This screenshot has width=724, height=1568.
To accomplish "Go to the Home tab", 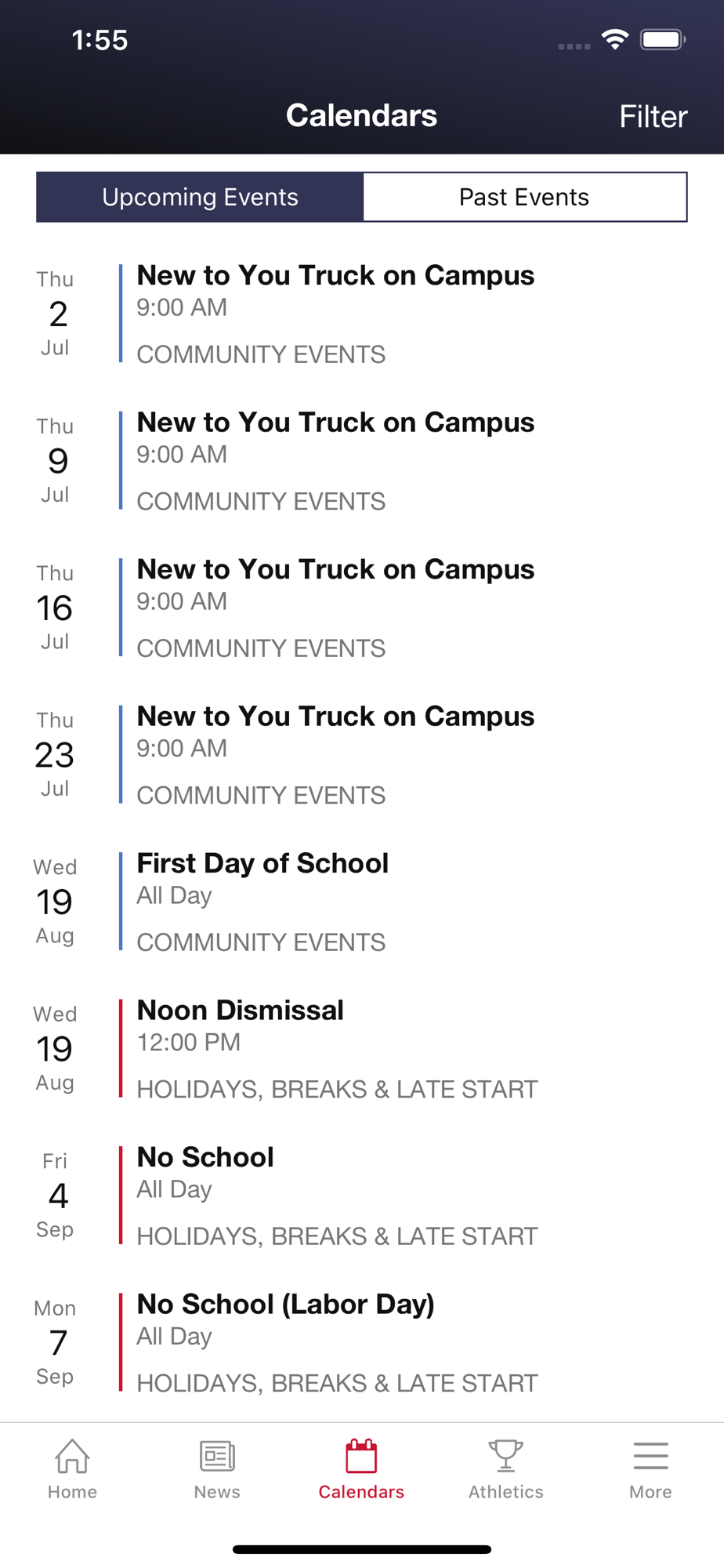I will pos(72,1469).
